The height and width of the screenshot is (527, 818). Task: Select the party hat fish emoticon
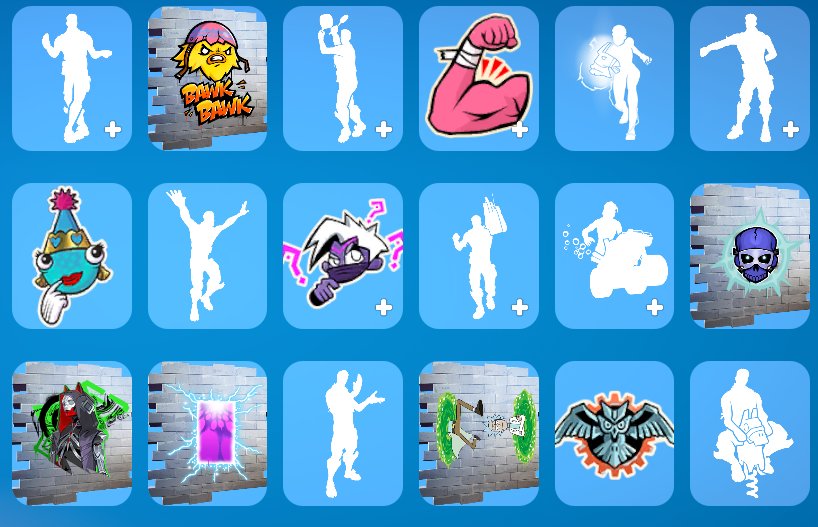[x=72, y=256]
